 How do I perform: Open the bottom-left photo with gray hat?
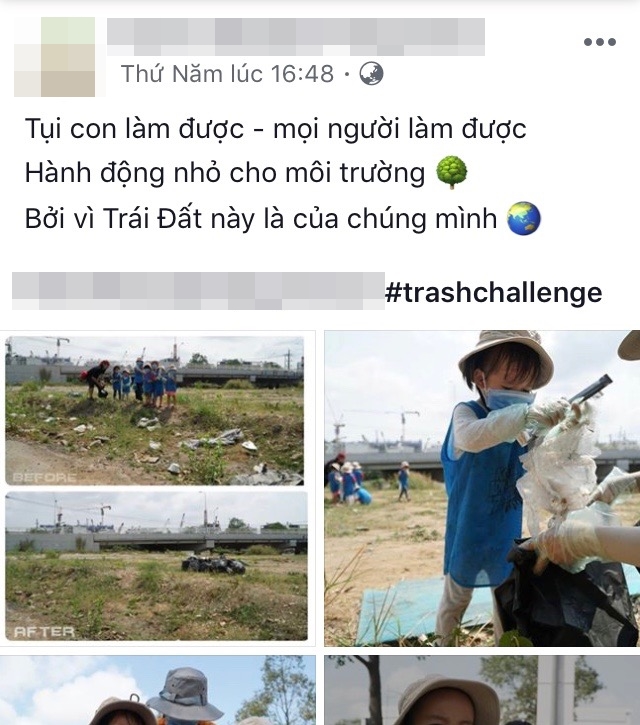click(x=158, y=690)
